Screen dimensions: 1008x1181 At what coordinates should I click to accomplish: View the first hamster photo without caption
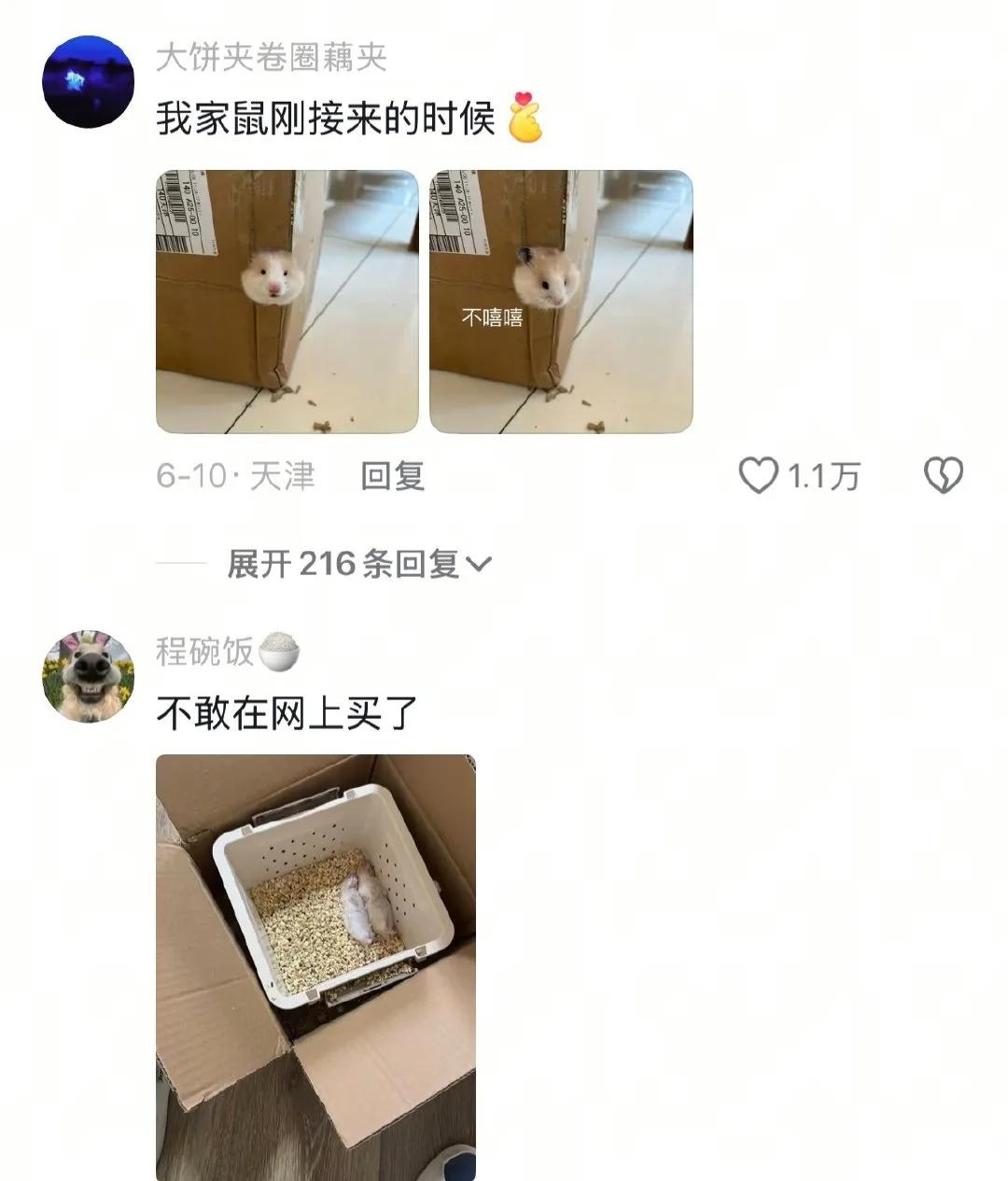tap(287, 302)
